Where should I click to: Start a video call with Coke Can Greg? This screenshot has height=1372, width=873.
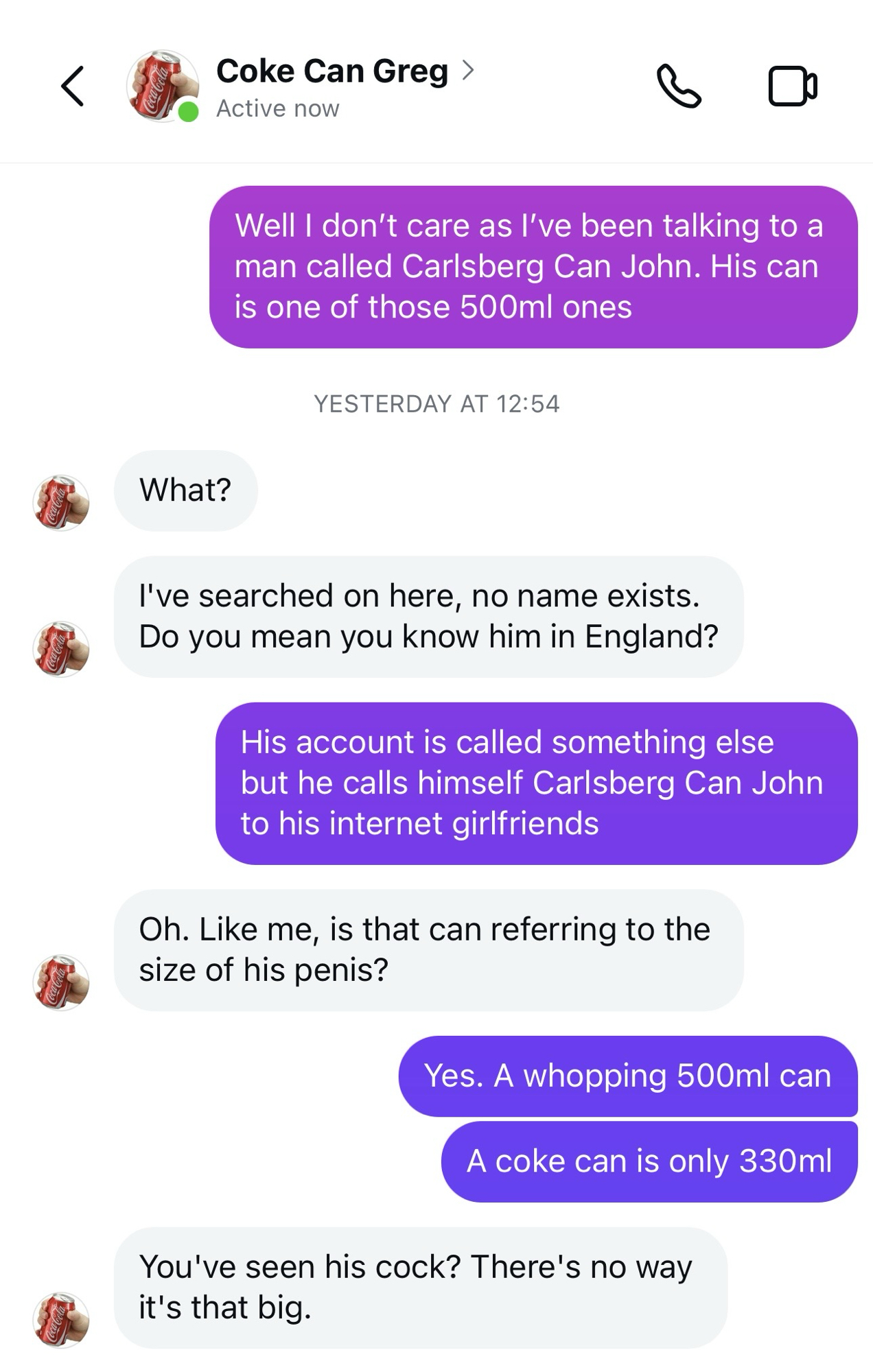[792, 86]
